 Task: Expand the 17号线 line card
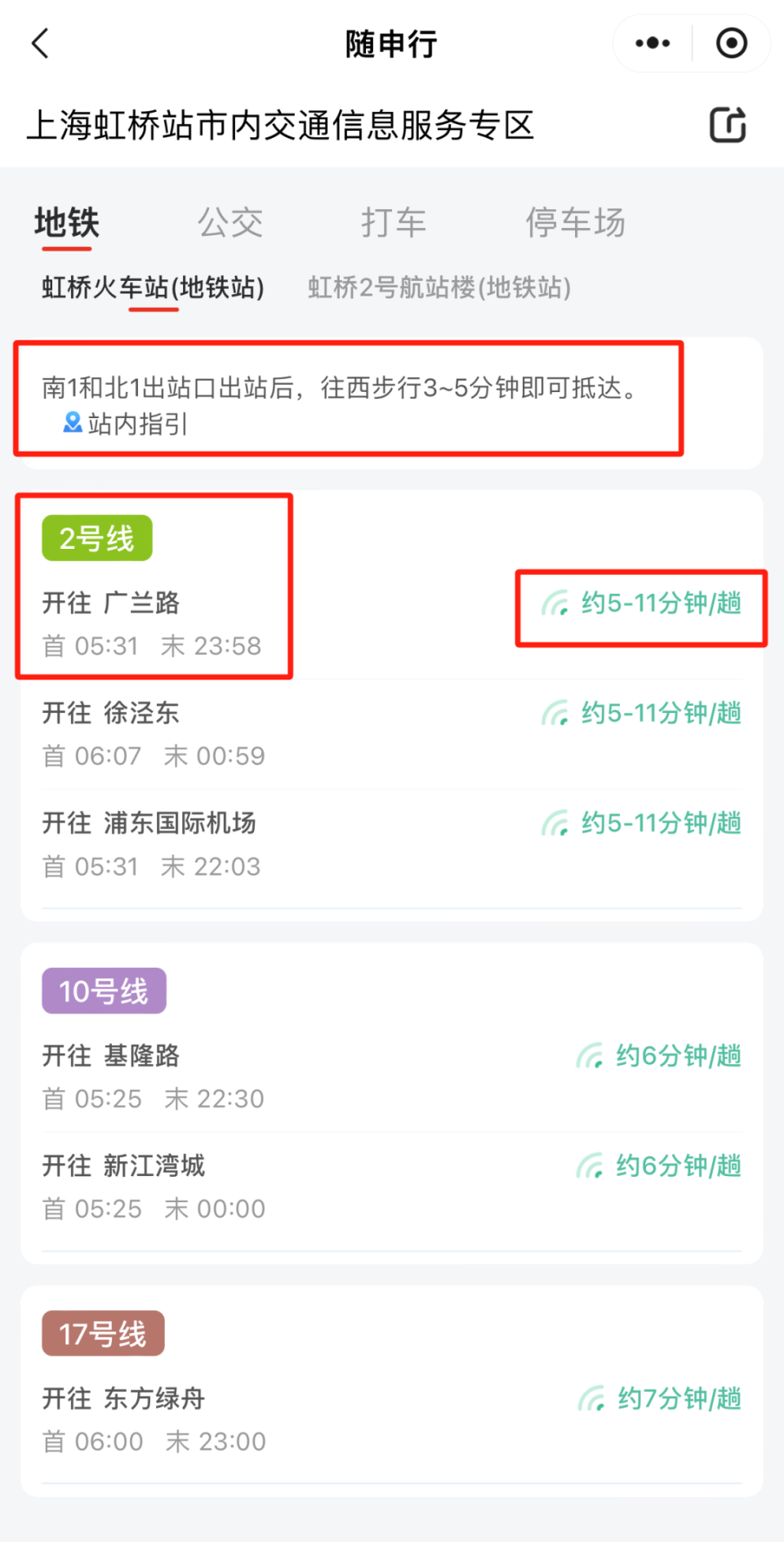coord(103,1332)
